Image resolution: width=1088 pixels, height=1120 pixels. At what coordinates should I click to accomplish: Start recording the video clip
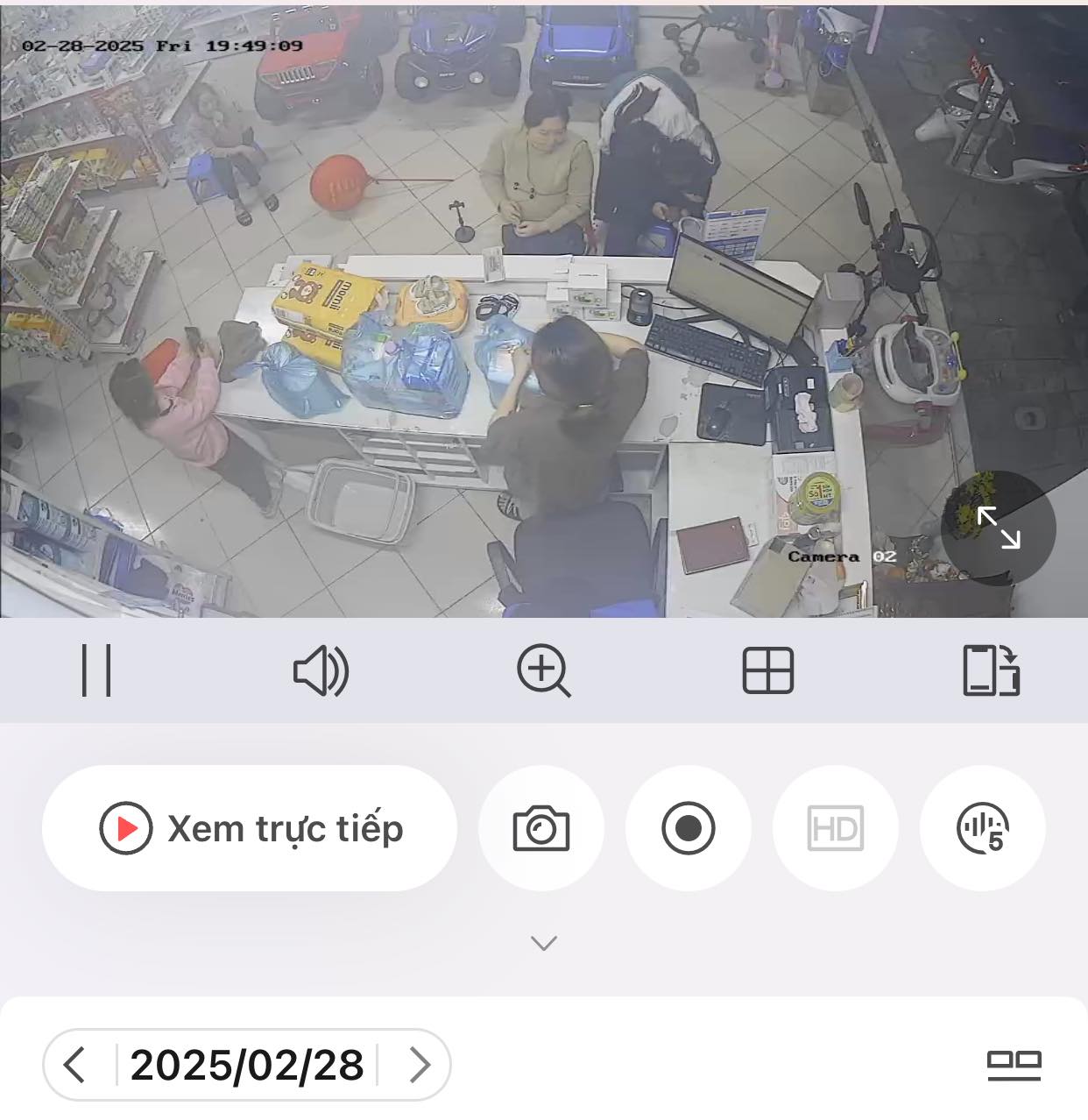click(689, 828)
